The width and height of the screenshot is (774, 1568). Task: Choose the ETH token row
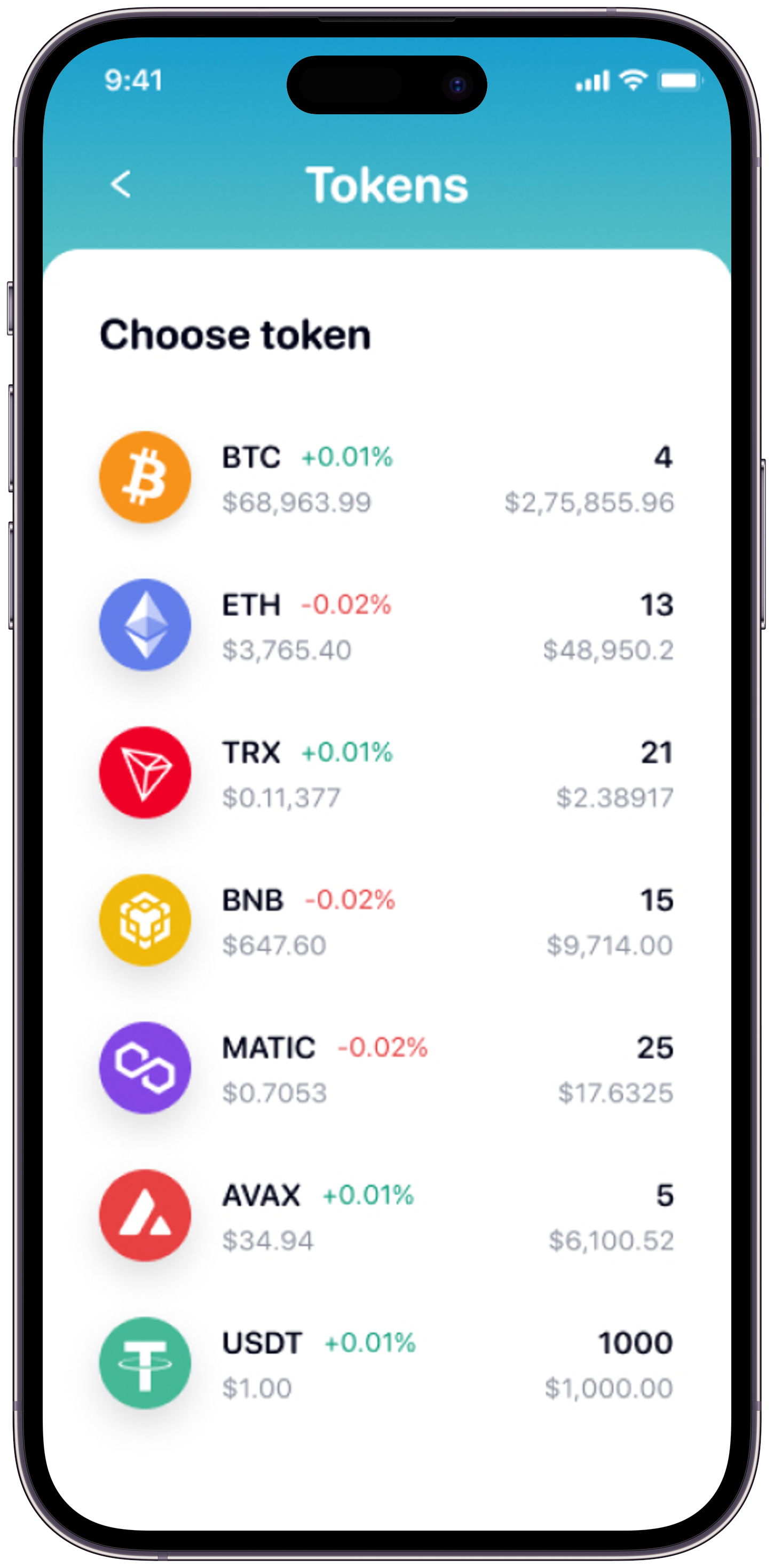[386, 626]
